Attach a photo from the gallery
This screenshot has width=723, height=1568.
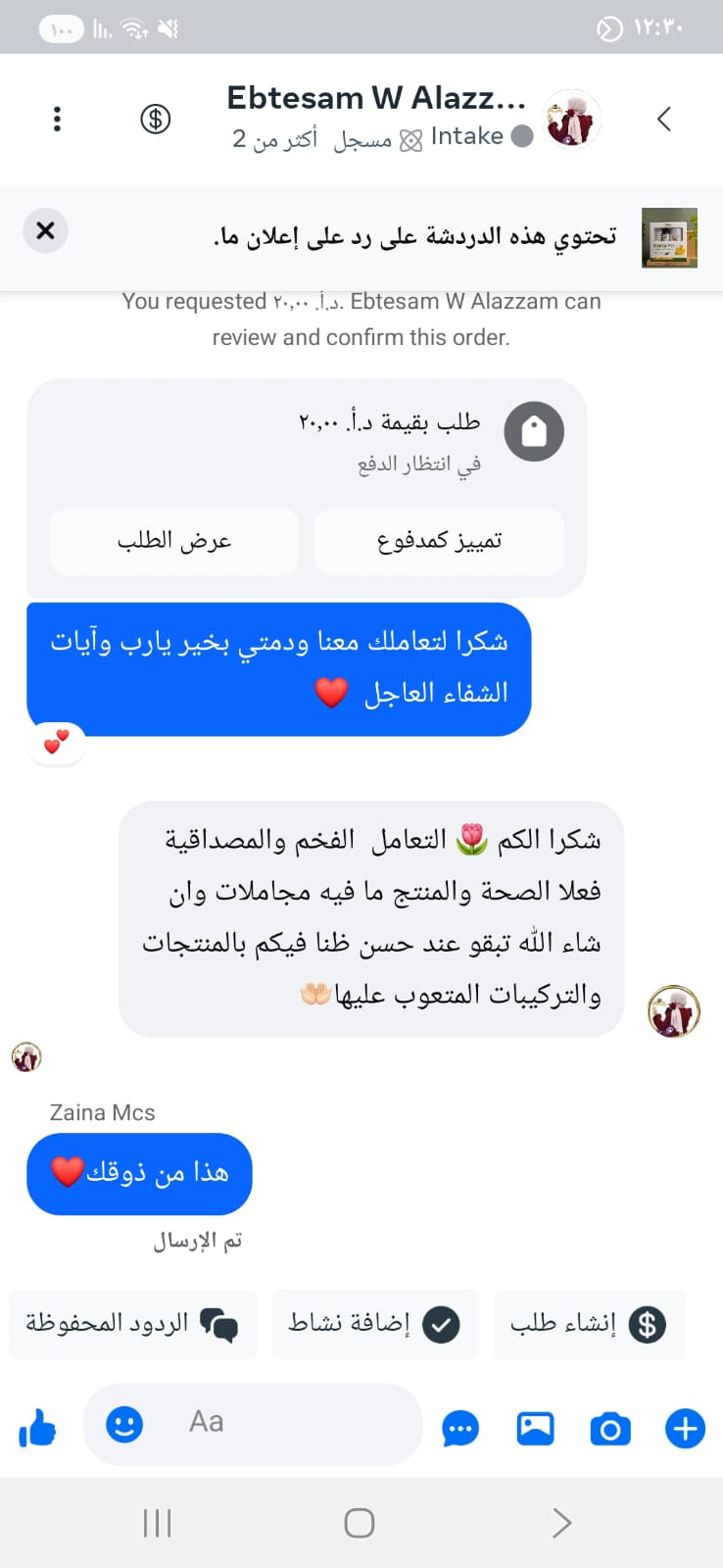click(535, 1429)
